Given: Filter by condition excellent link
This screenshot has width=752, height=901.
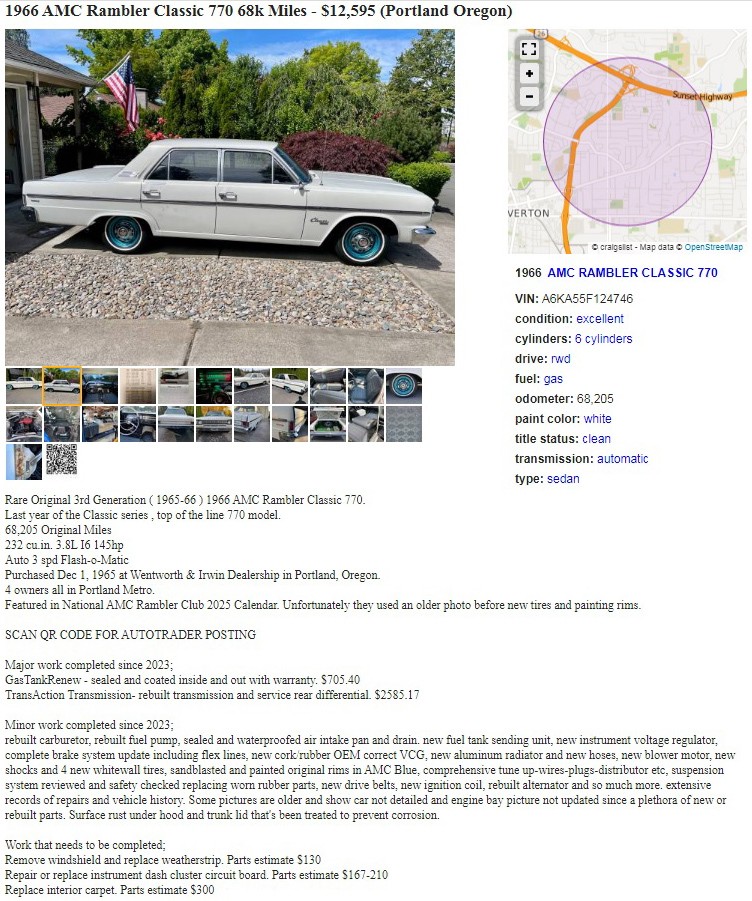Looking at the screenshot, I should 599,319.
